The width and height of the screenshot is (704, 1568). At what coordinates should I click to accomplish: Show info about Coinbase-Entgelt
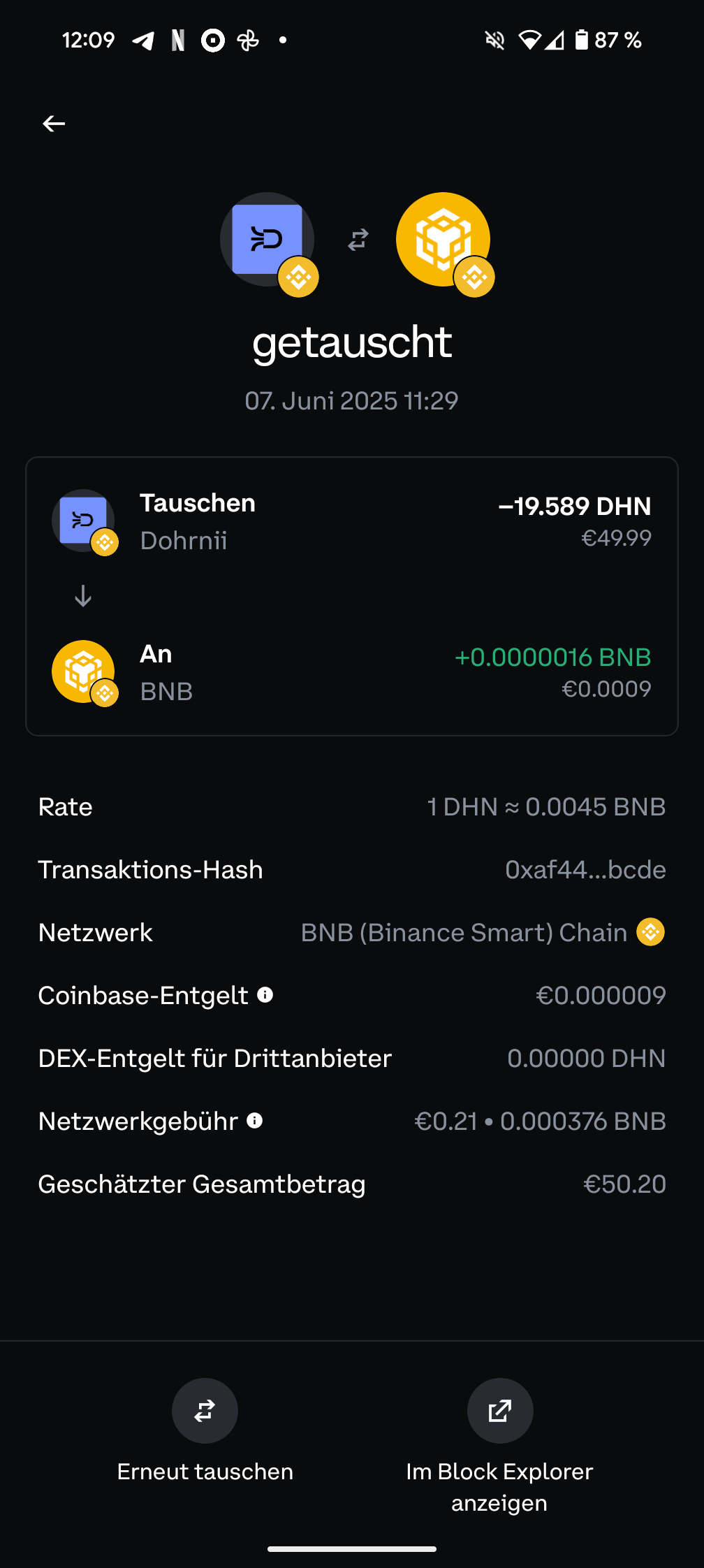265,994
